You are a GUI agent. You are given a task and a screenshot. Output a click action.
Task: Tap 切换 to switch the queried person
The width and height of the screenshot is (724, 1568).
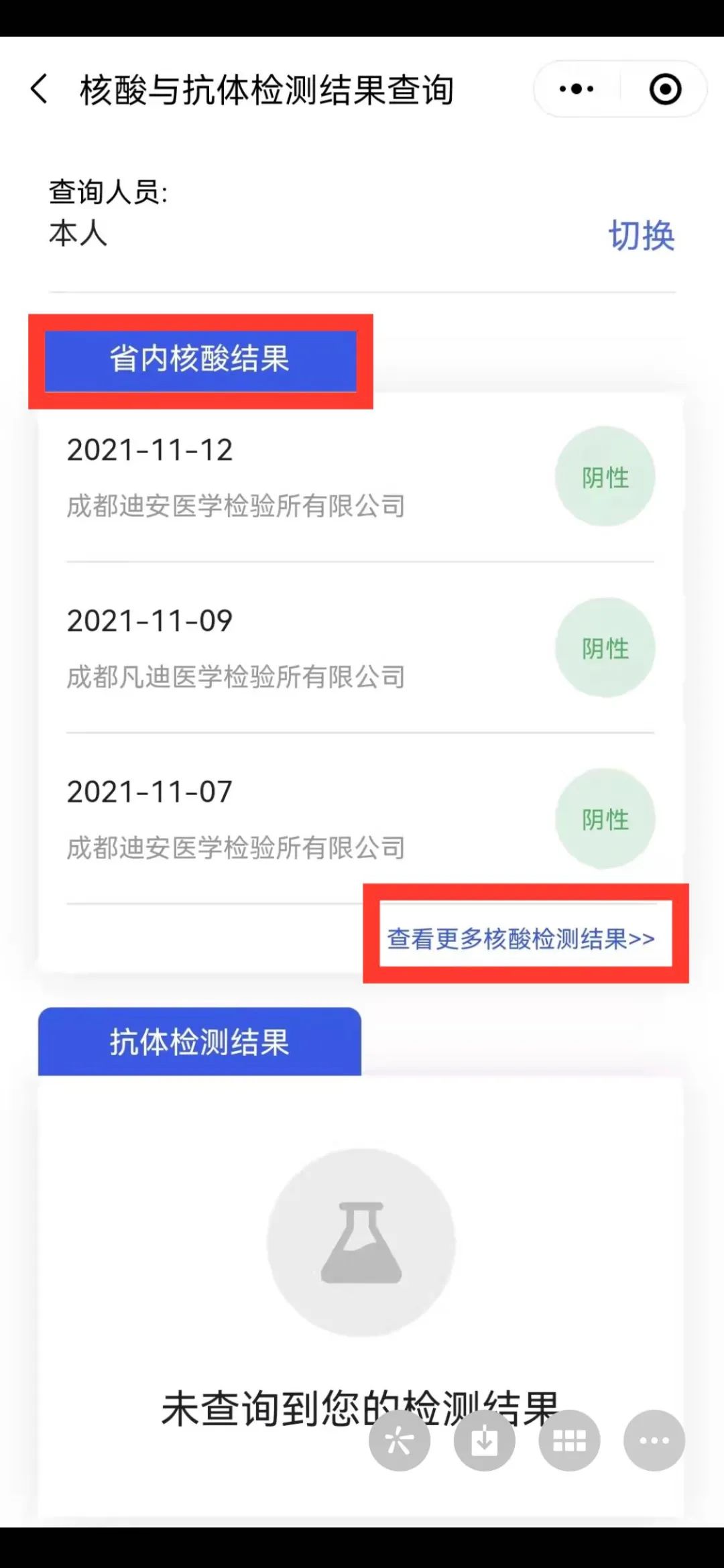pos(641,235)
